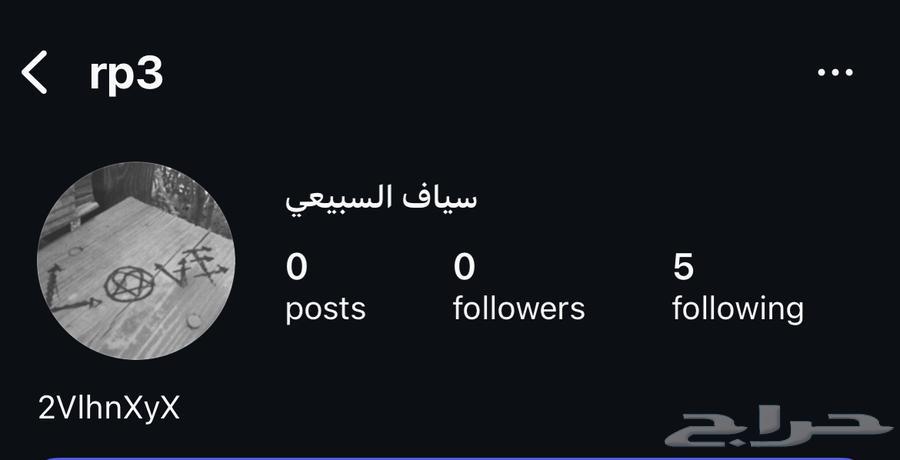Open the three-dot overflow menu

pos(835,74)
